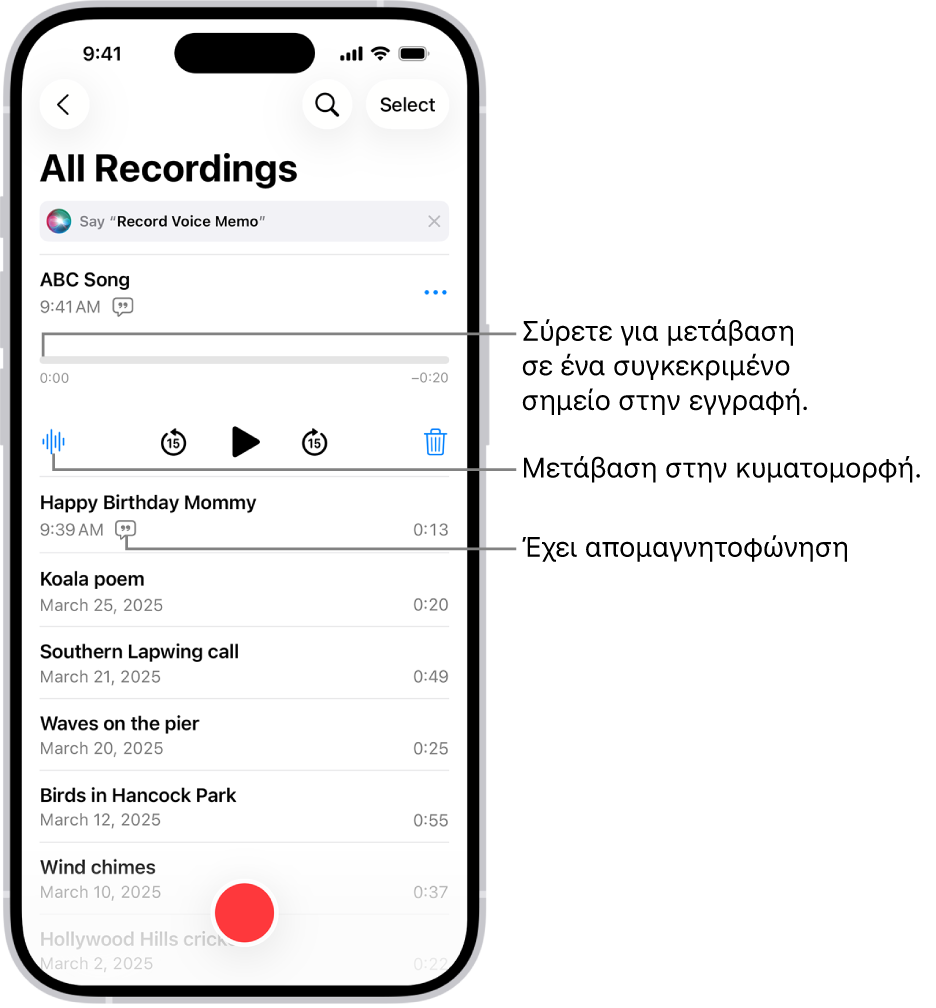Open Birds in Hancock Park recording
Screen dimensions: 936x1008
point(138,796)
